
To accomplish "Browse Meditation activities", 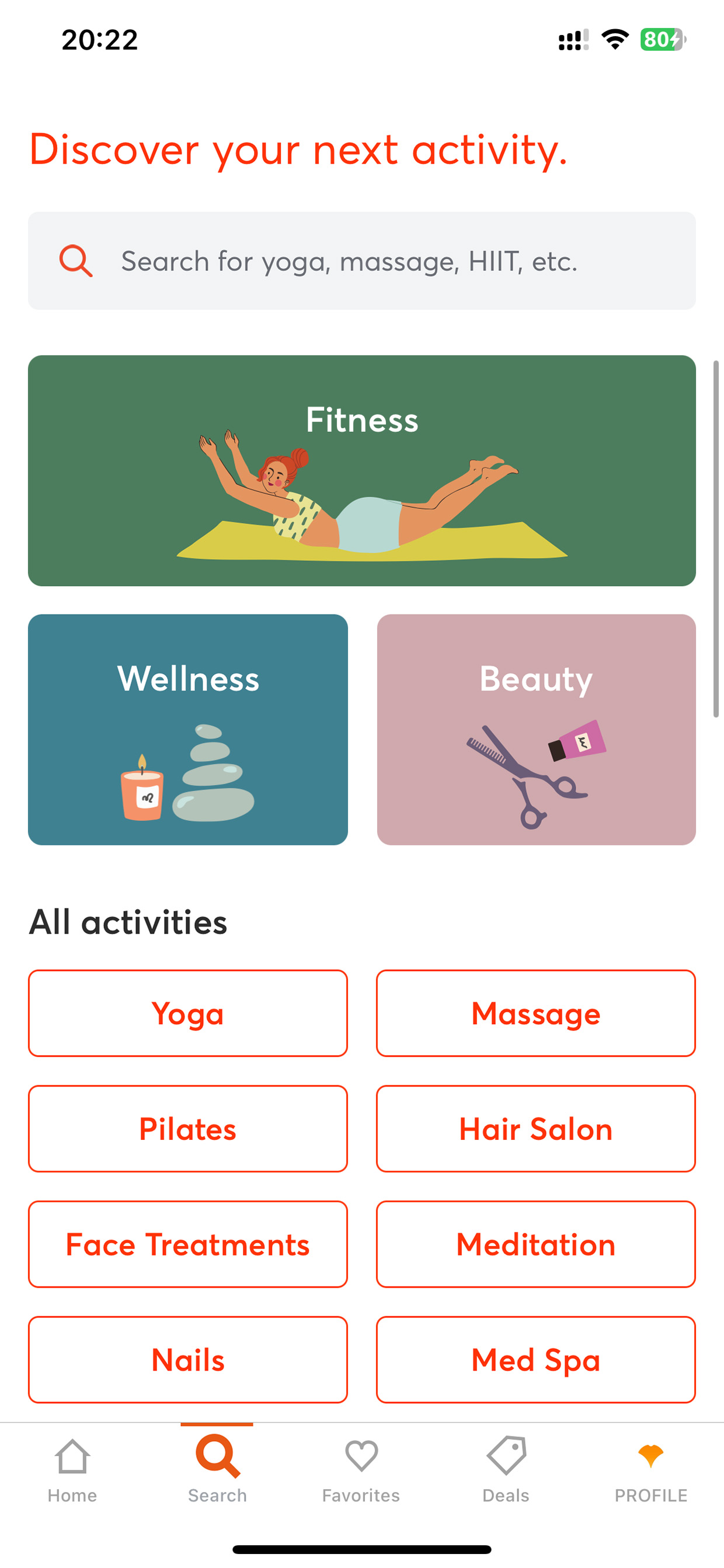I will (x=536, y=1244).
